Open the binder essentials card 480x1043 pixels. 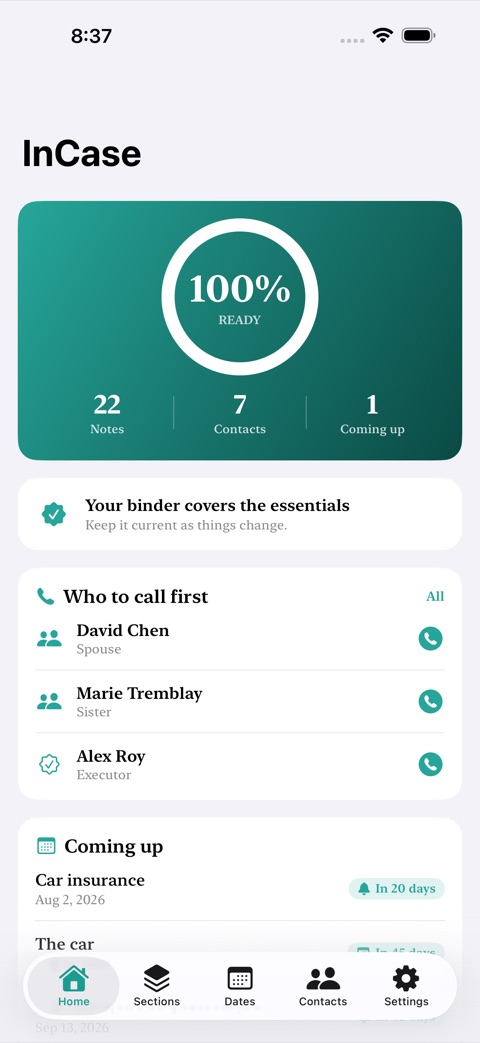coord(240,514)
